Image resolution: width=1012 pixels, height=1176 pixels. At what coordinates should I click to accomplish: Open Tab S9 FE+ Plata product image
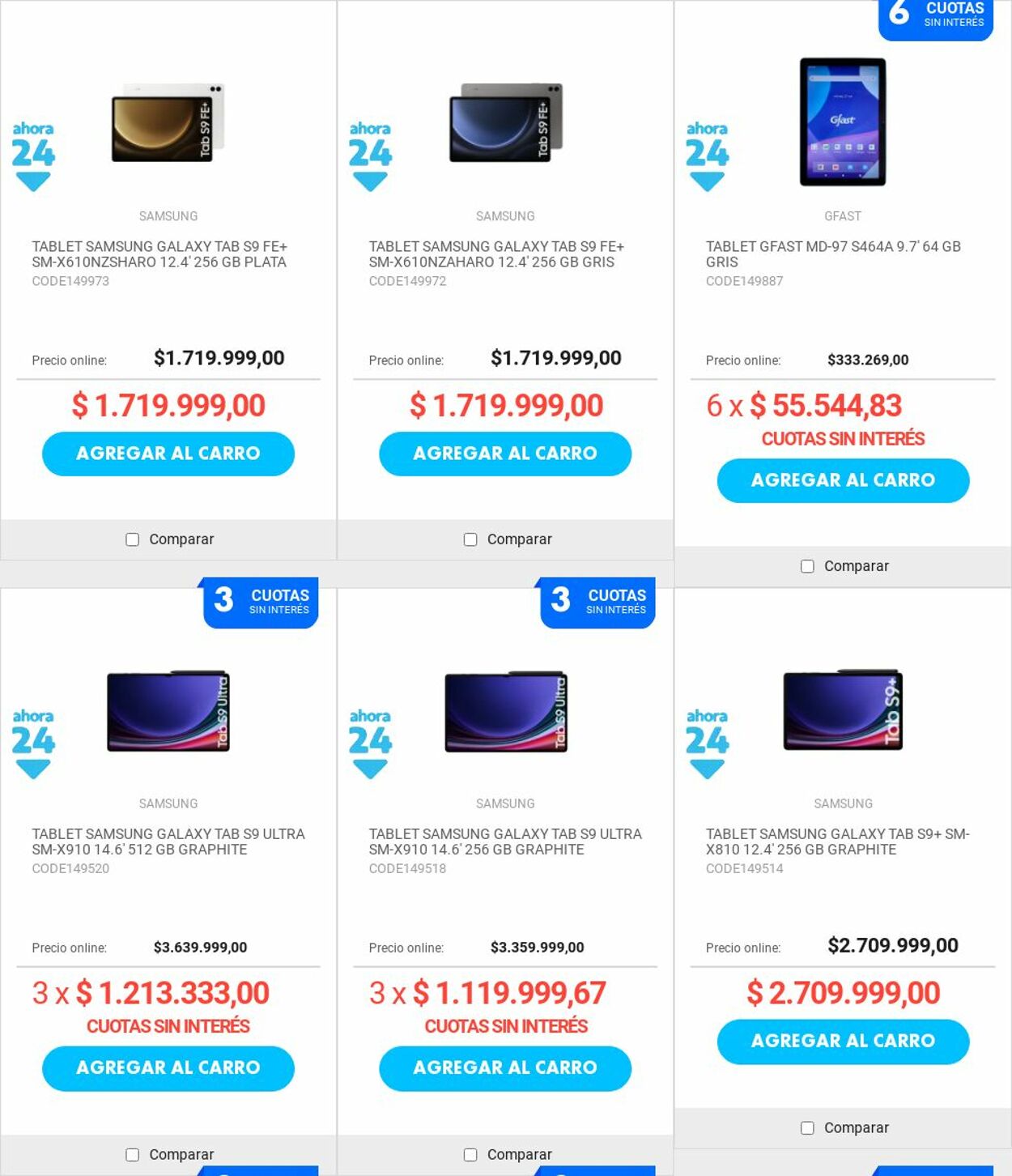click(168, 121)
